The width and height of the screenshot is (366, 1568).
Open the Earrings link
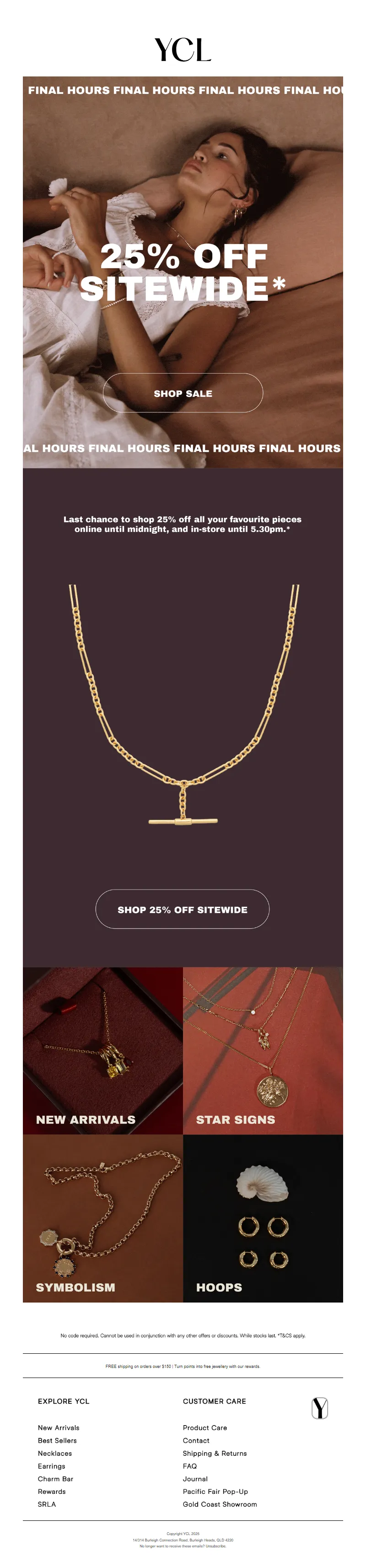pos(51,1466)
